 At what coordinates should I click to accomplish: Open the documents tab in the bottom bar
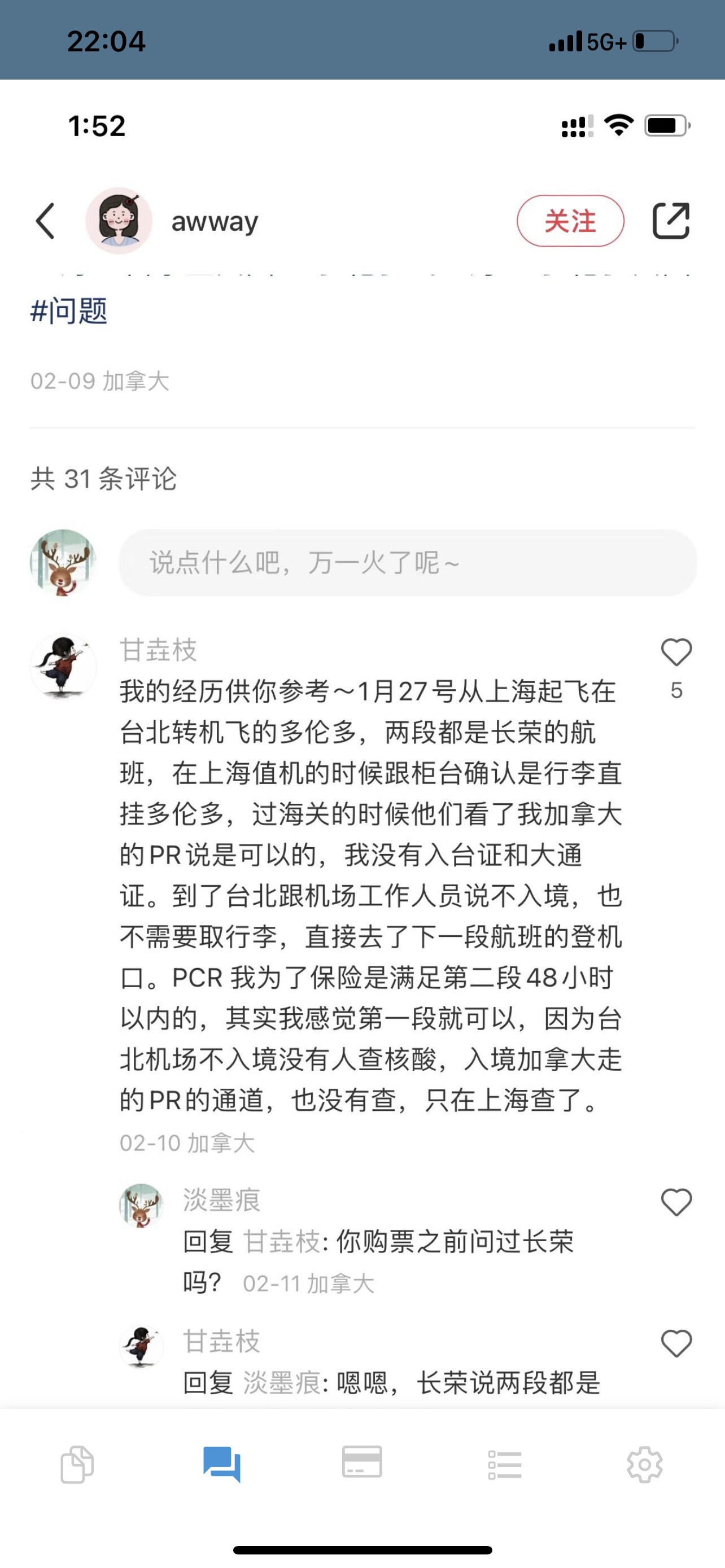point(77,1464)
